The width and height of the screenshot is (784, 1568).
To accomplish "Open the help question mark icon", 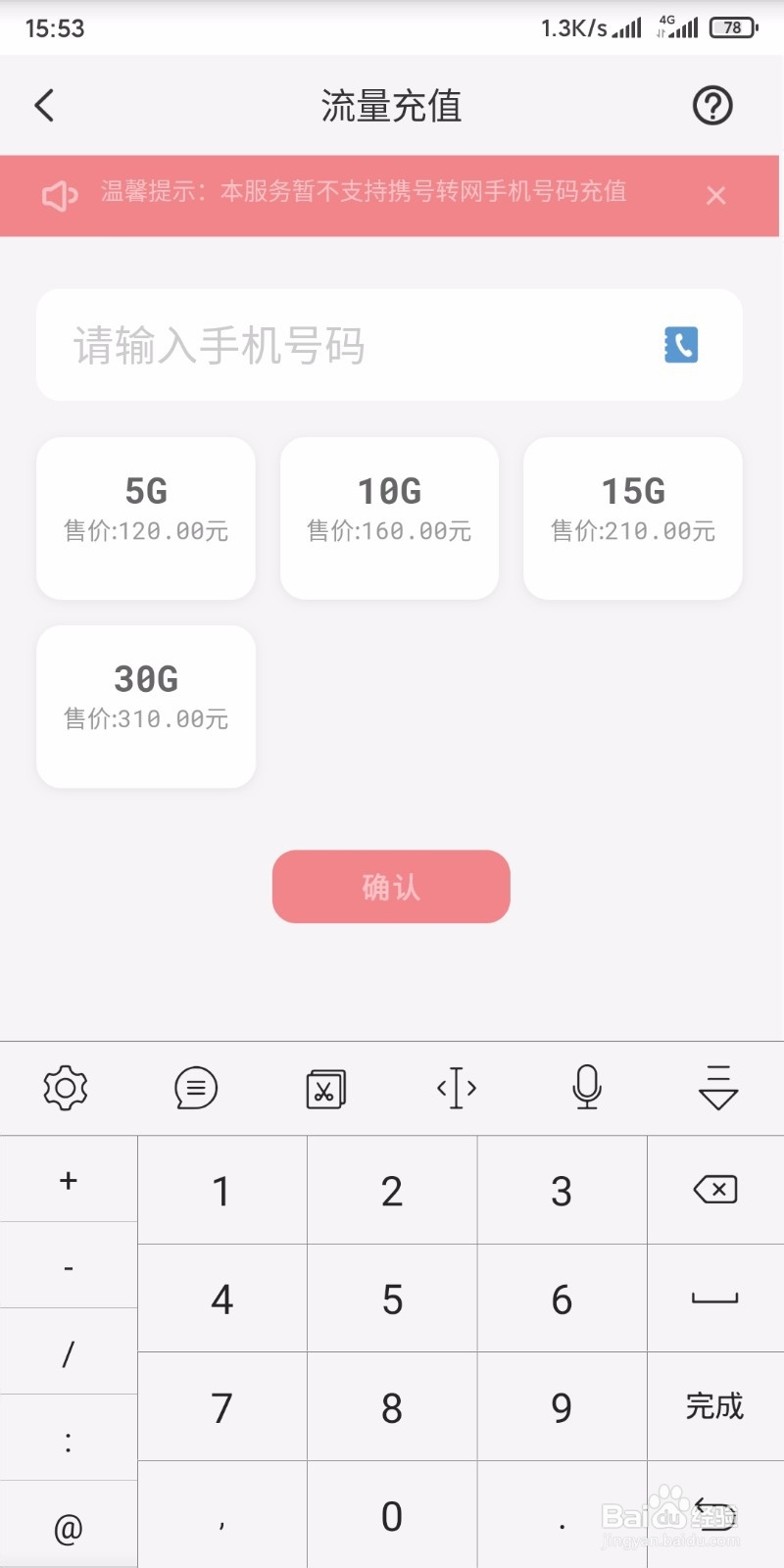I will [x=712, y=105].
